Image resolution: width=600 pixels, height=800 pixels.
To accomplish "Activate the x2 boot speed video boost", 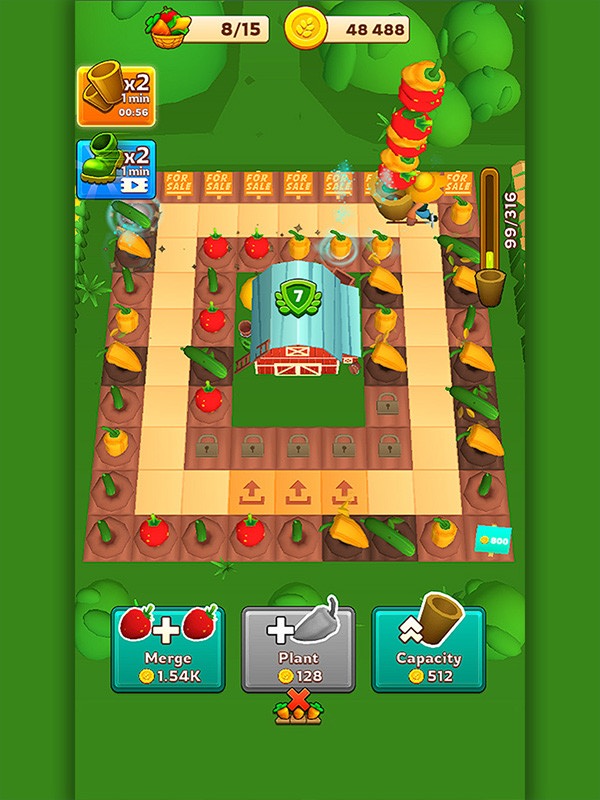I will [x=114, y=168].
